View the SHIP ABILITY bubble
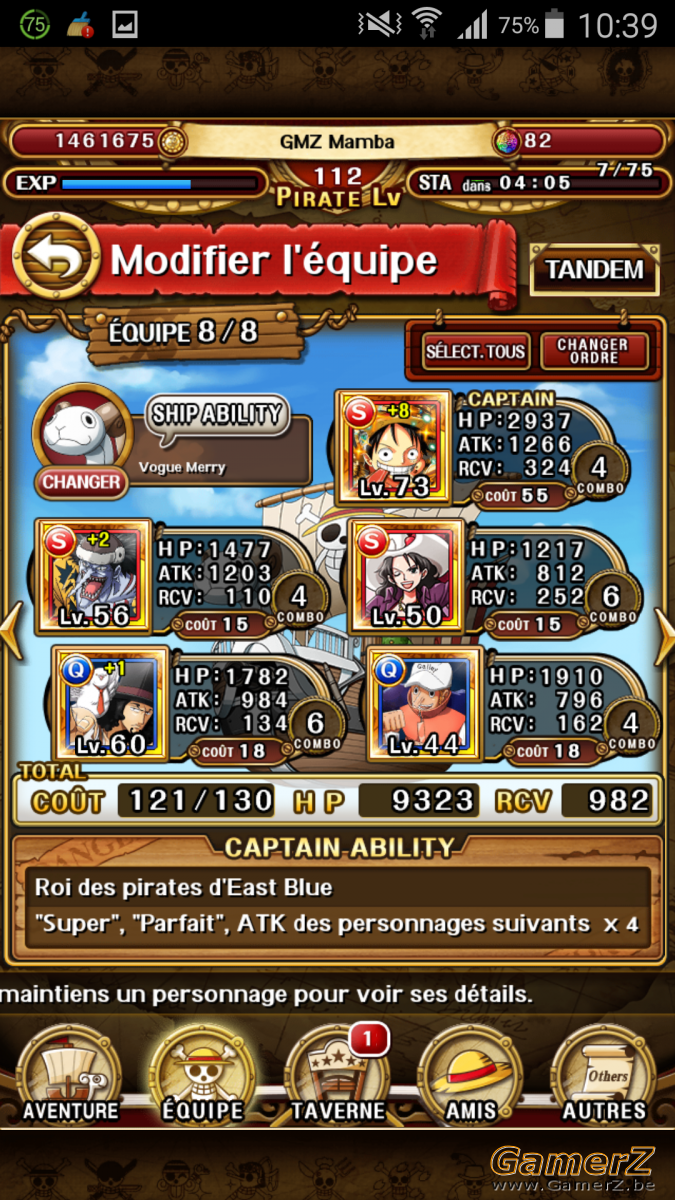 217,415
